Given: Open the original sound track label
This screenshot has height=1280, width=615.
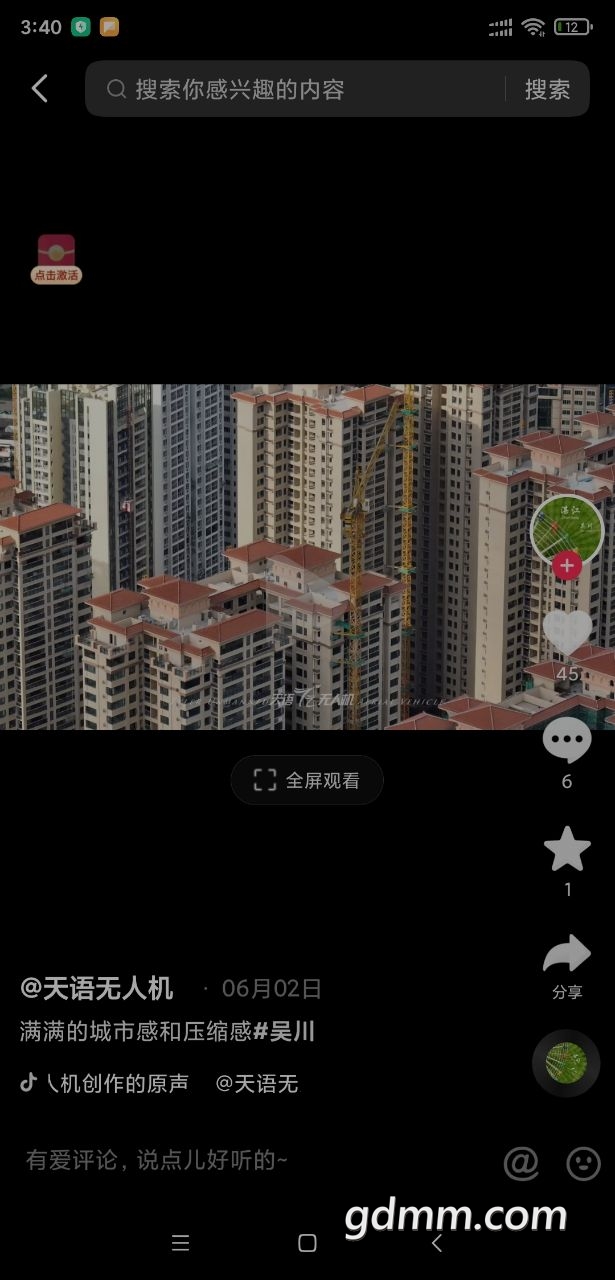Looking at the screenshot, I should [x=105, y=1083].
